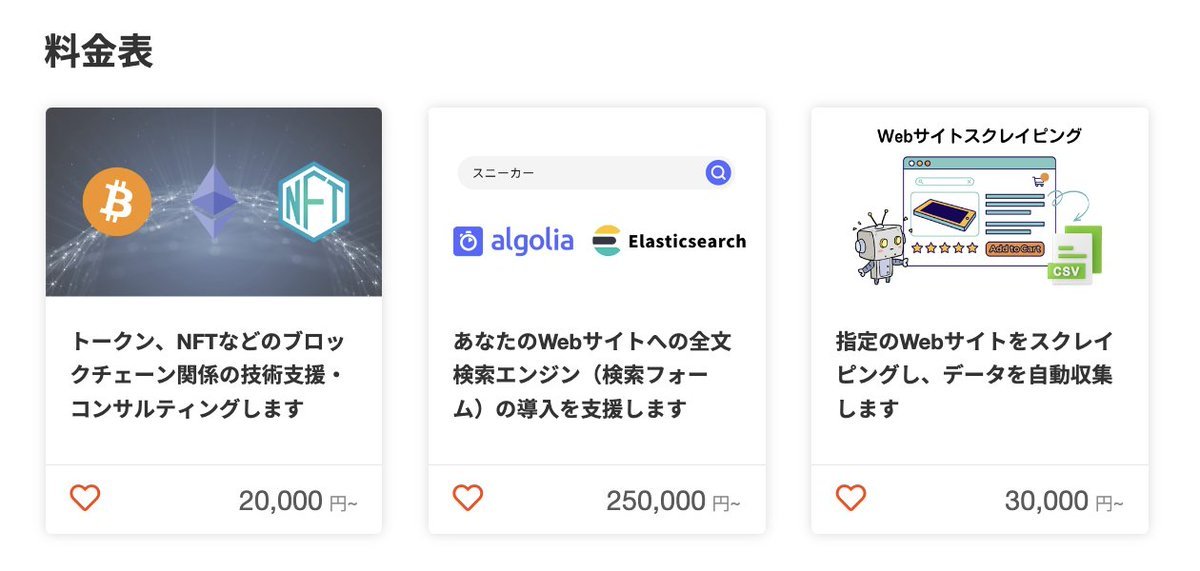Tap the heart on the 30,000 yen scraping service
Image resolution: width=1200 pixels, height=571 pixels.
pos(850,497)
